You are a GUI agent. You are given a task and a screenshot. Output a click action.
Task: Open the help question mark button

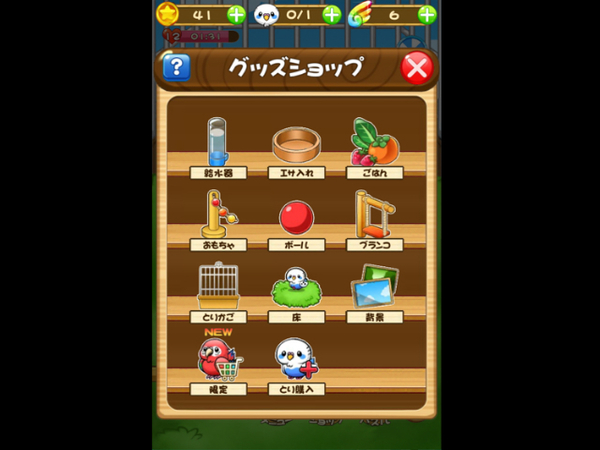[176, 68]
